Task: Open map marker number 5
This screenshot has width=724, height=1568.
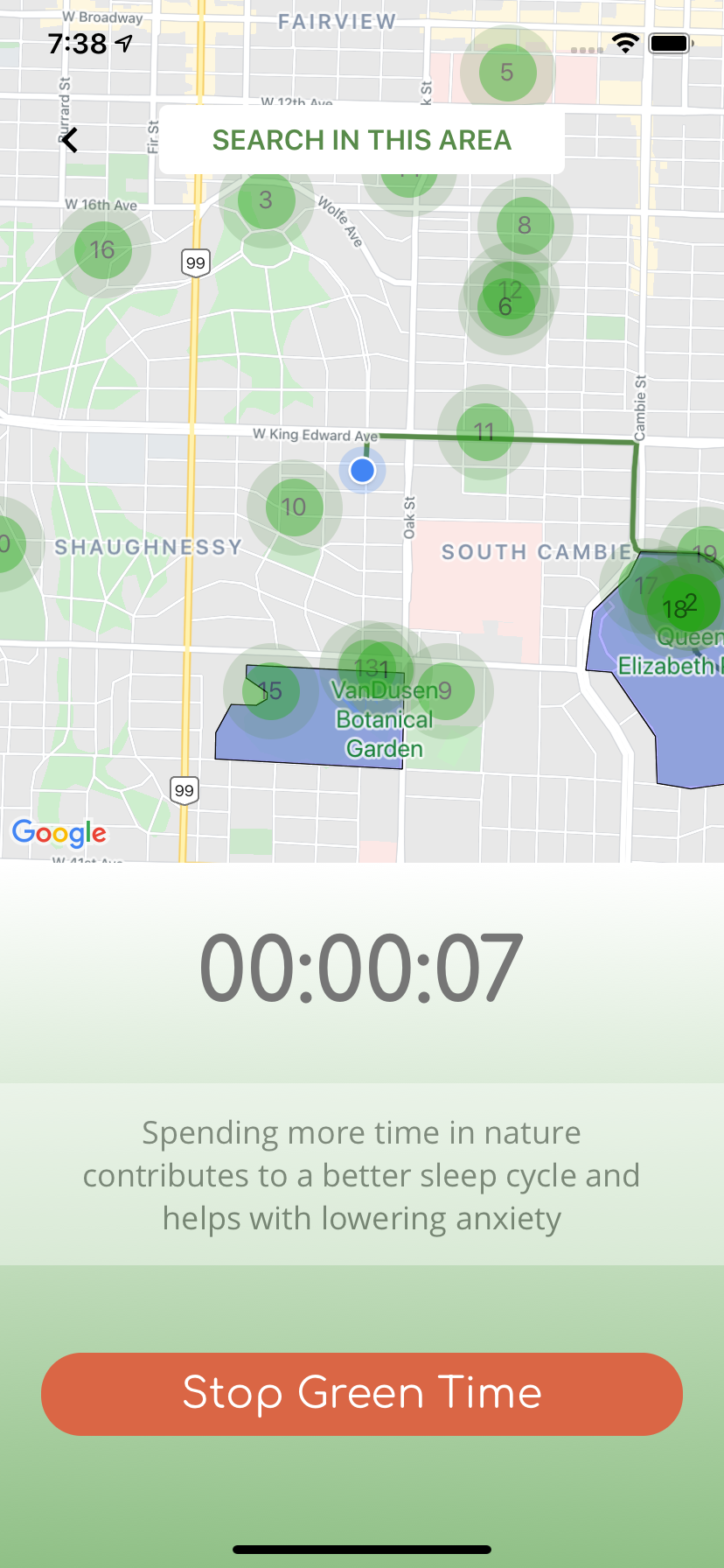Action: tap(507, 73)
